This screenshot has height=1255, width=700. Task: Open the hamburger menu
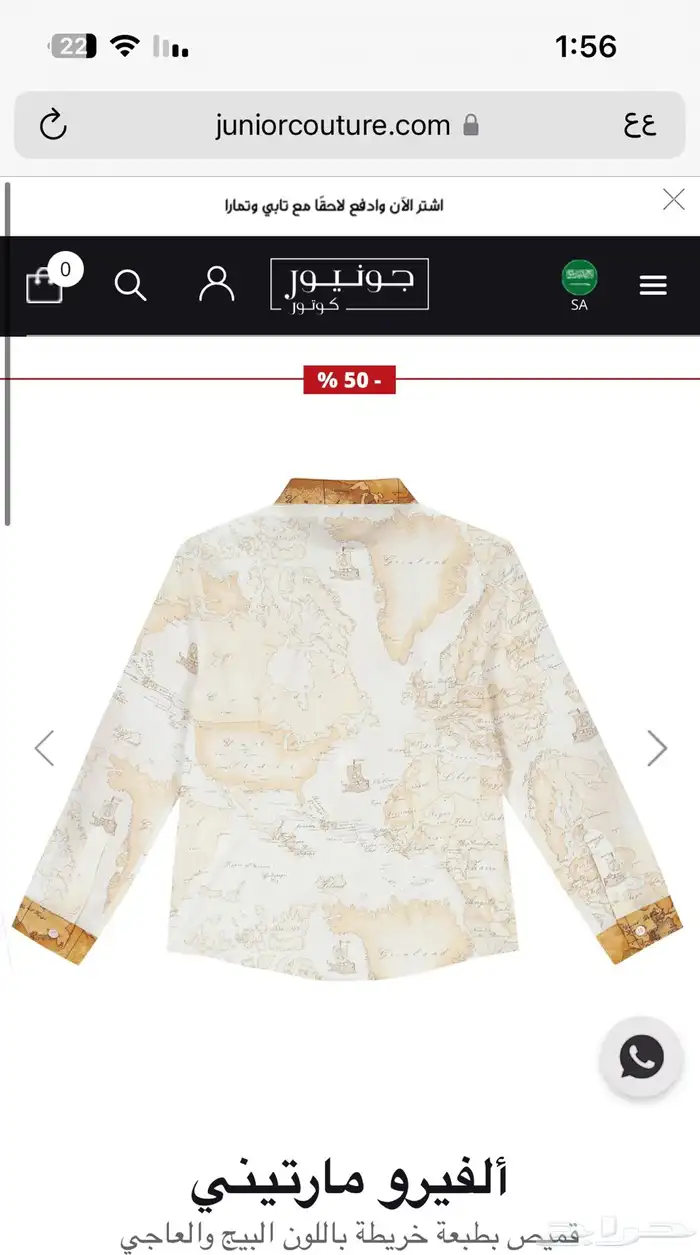point(653,286)
